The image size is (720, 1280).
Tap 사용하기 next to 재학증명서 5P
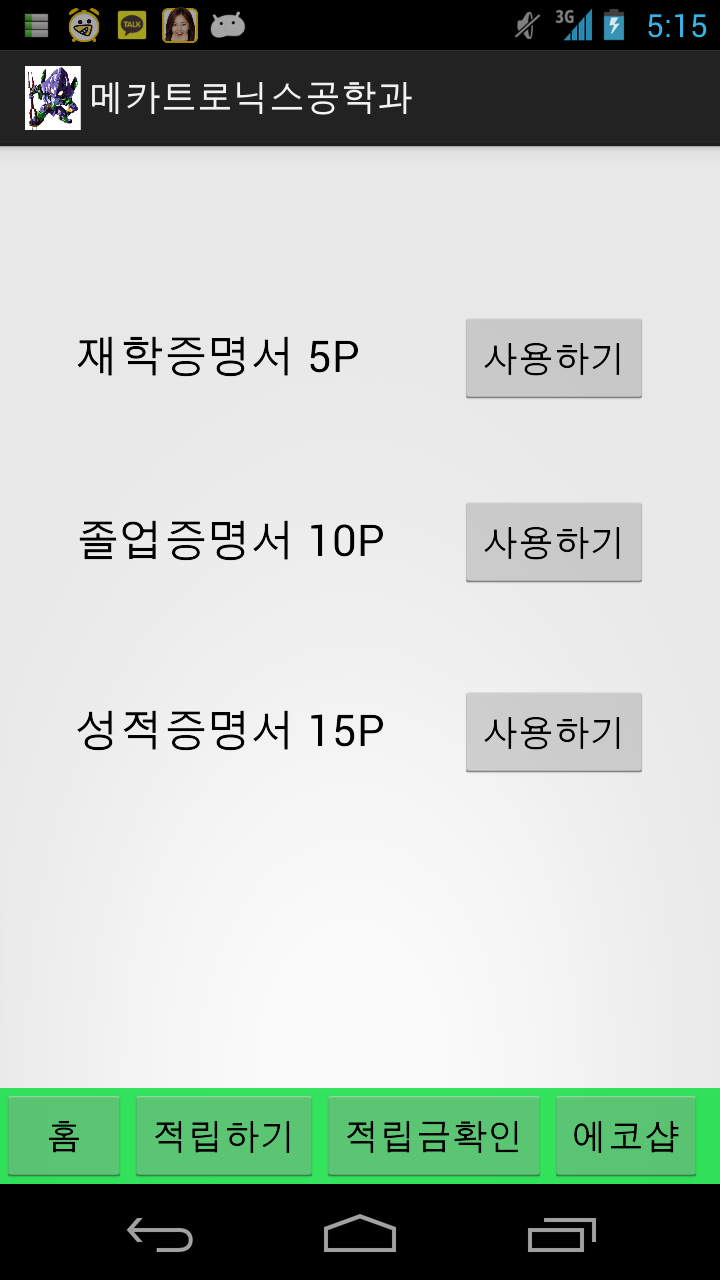pos(553,358)
